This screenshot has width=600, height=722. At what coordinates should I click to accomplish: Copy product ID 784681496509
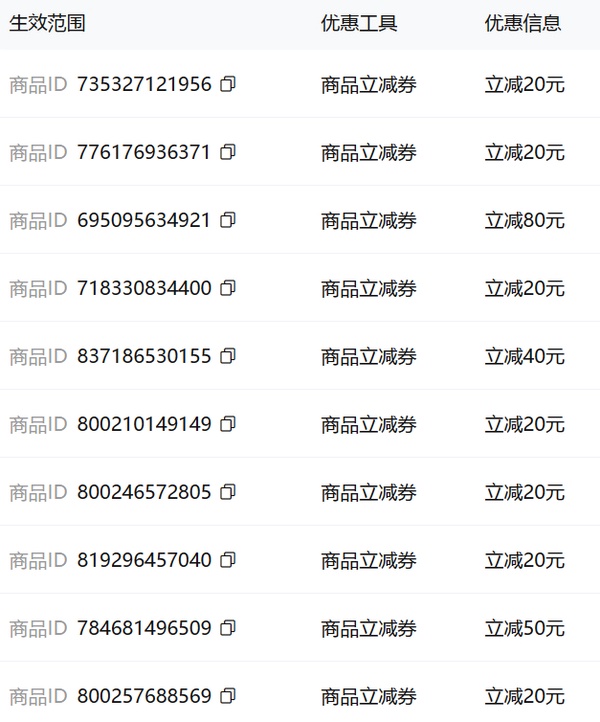pos(228,628)
